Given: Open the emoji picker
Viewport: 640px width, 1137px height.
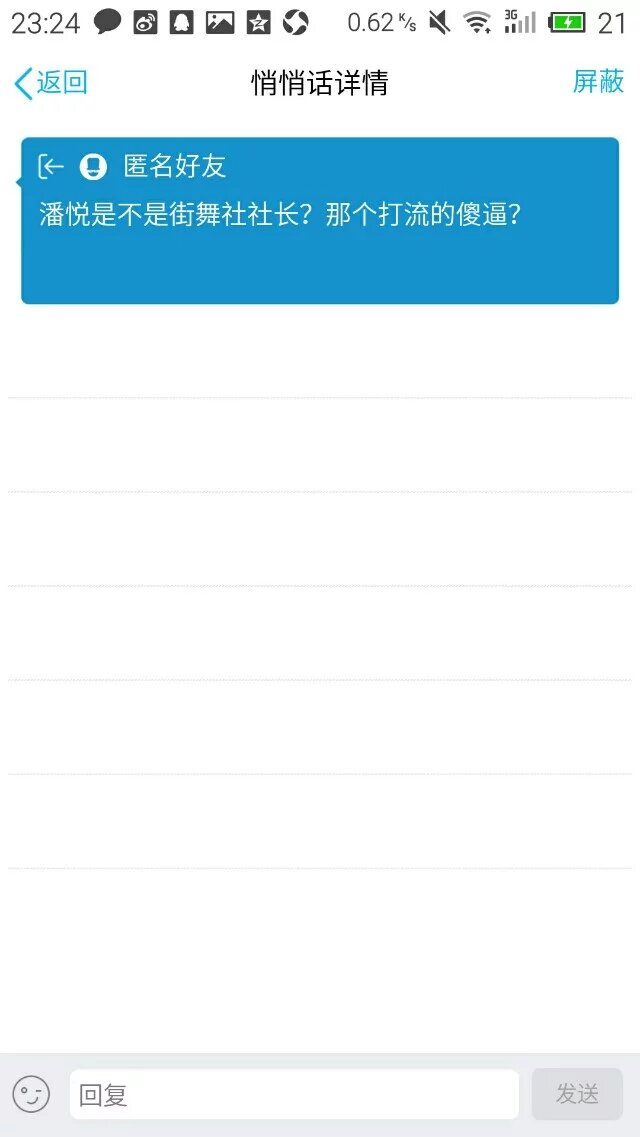Looking at the screenshot, I should click(31, 1094).
